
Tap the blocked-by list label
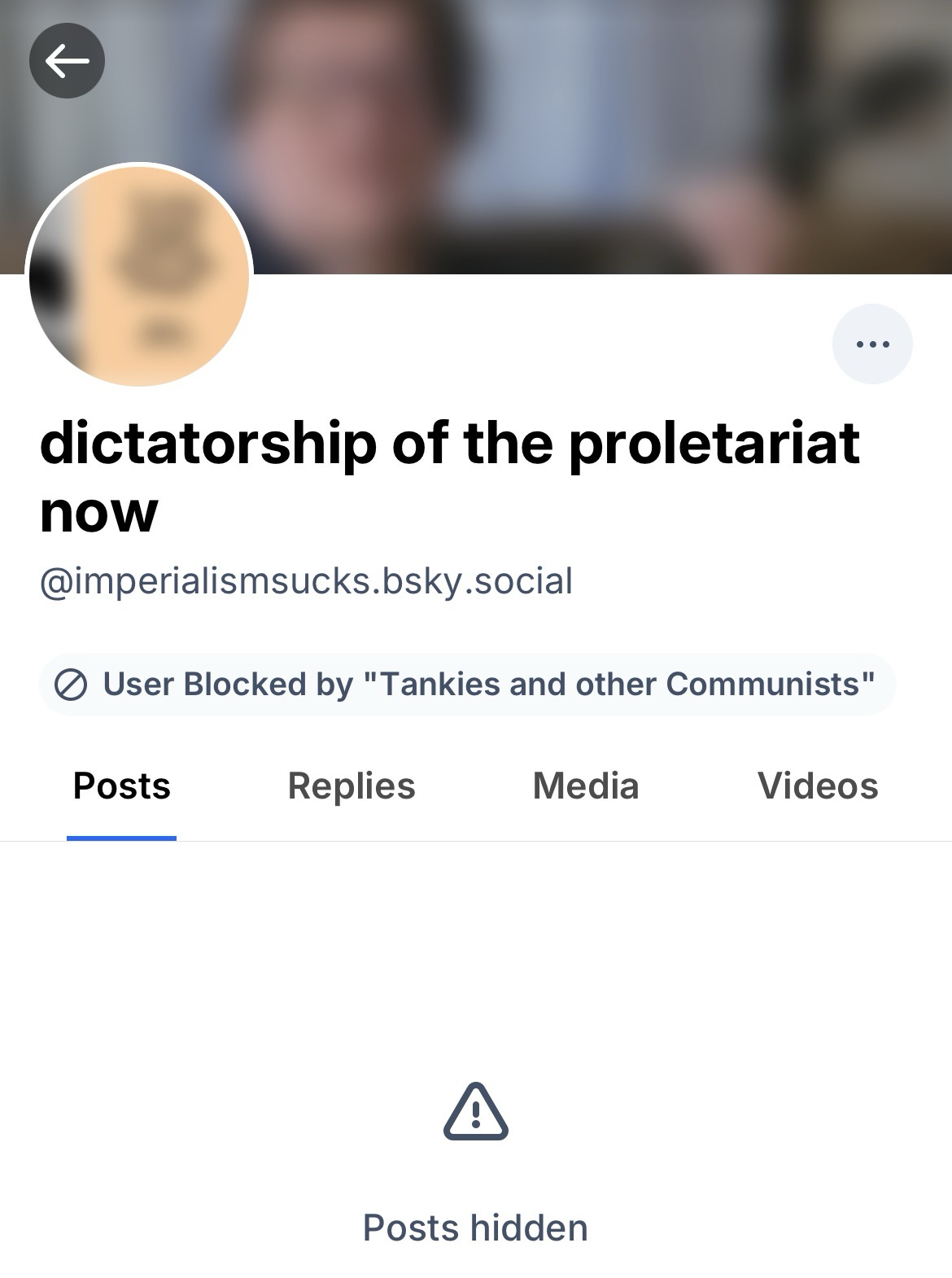(x=467, y=685)
